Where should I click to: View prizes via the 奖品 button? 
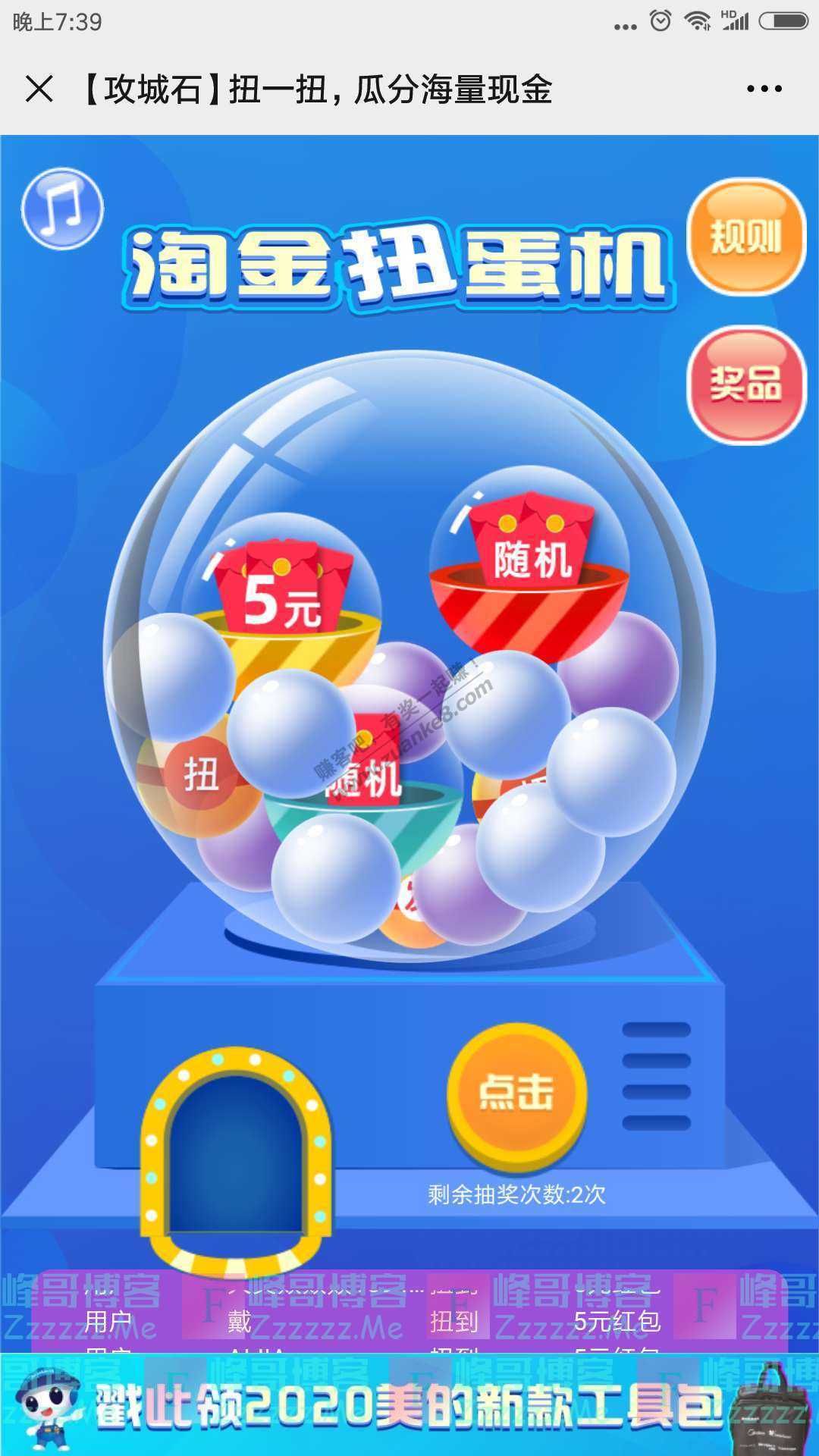pyautogui.click(x=745, y=384)
